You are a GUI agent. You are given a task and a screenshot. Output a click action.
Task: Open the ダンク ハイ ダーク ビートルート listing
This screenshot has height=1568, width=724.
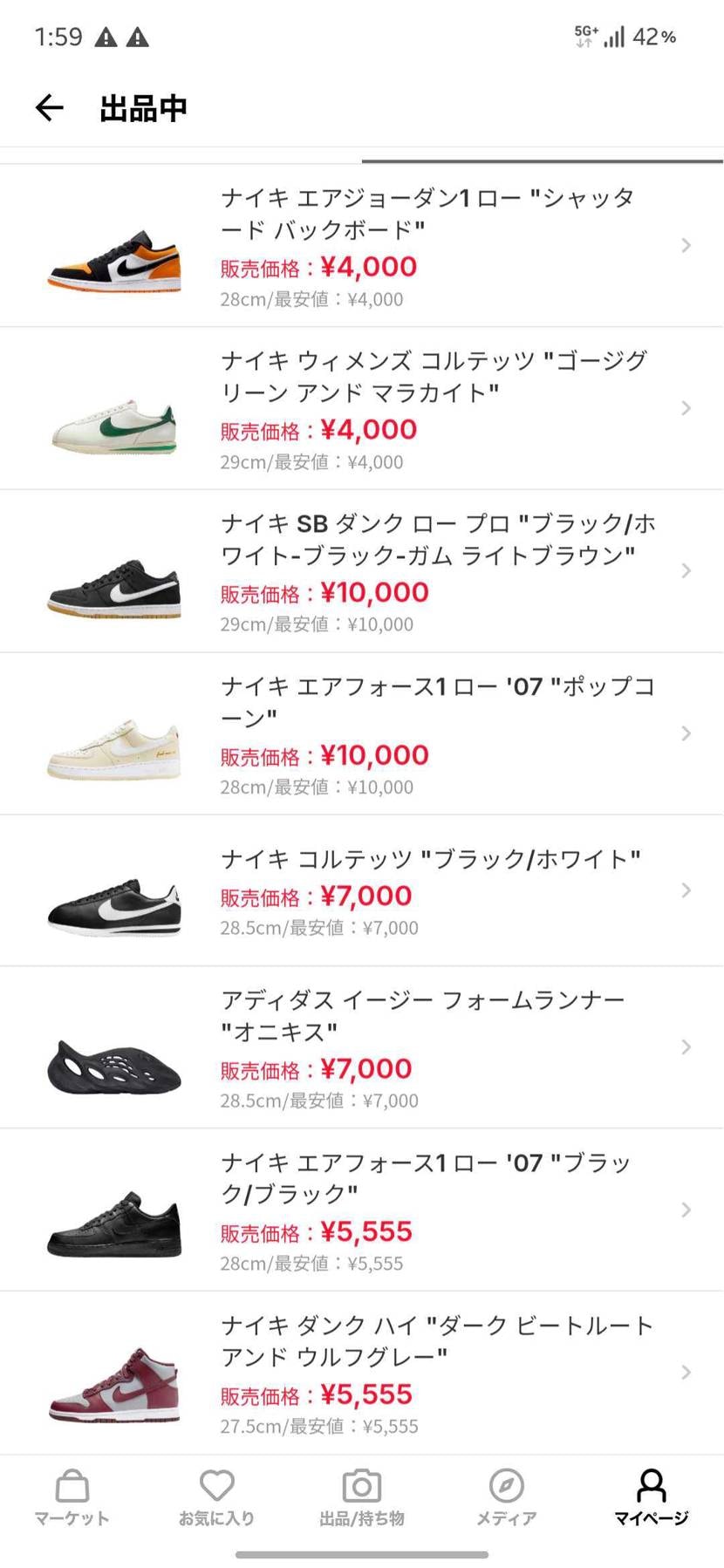(362, 1373)
